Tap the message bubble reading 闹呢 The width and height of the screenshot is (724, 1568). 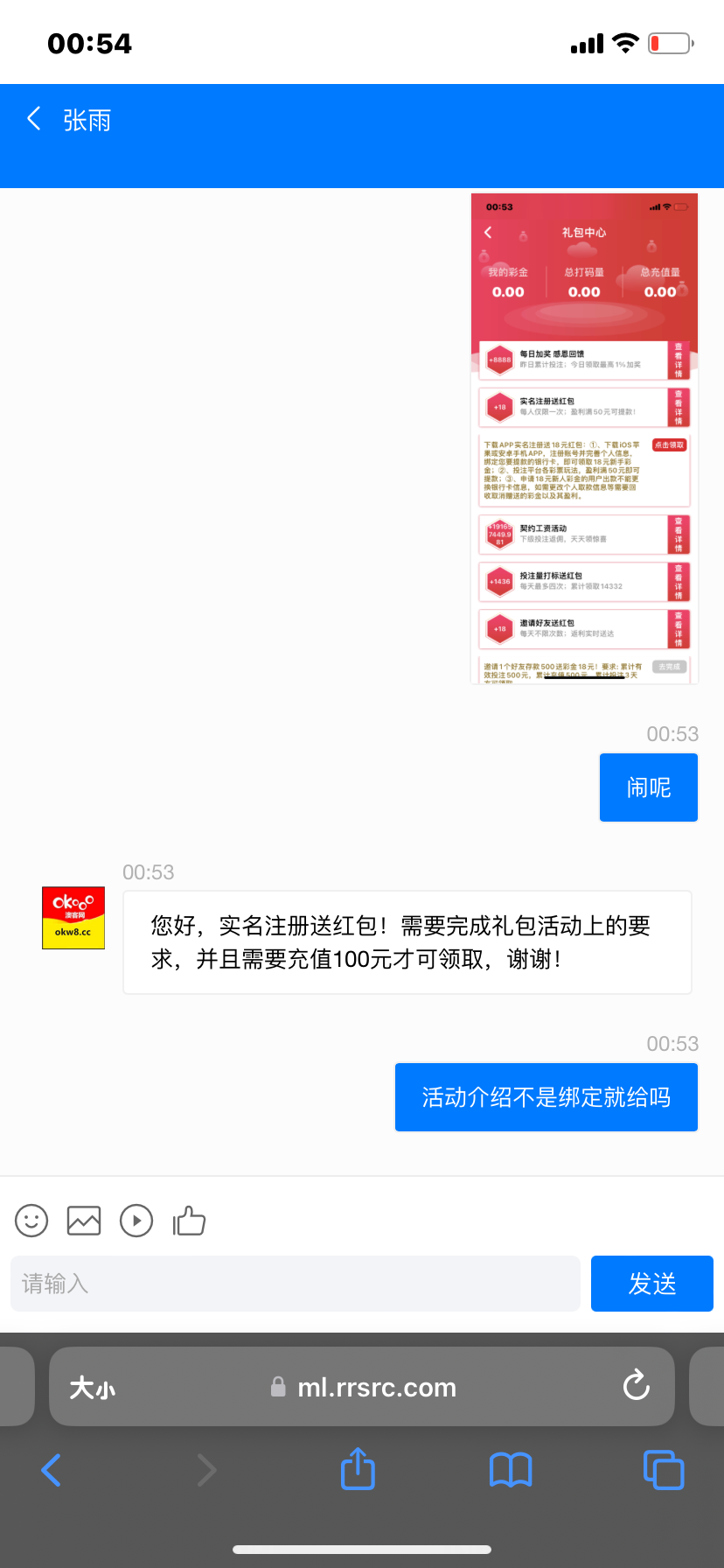tap(648, 787)
